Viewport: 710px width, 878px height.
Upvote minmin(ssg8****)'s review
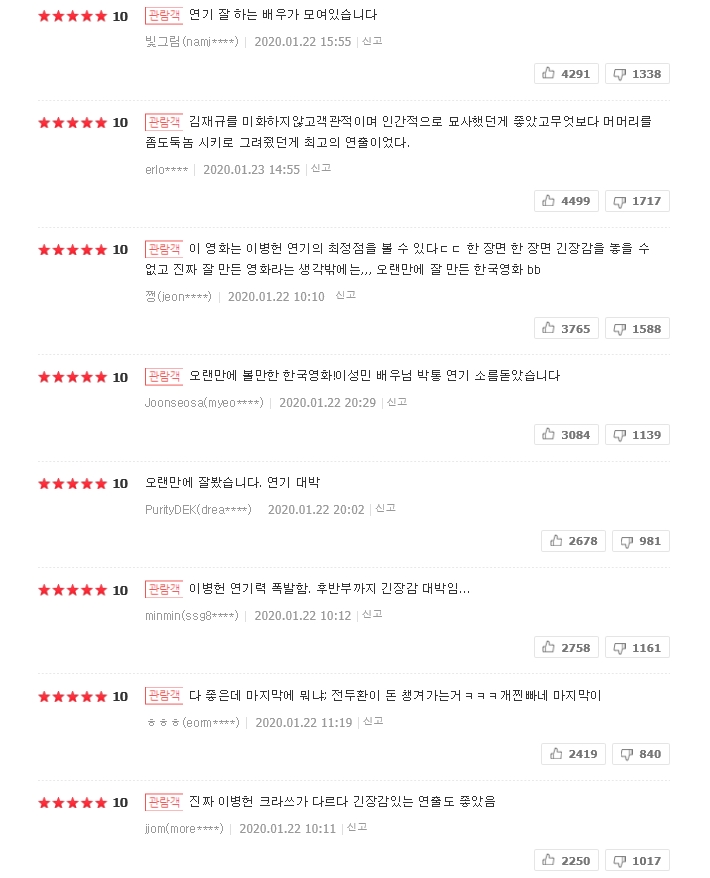point(566,648)
